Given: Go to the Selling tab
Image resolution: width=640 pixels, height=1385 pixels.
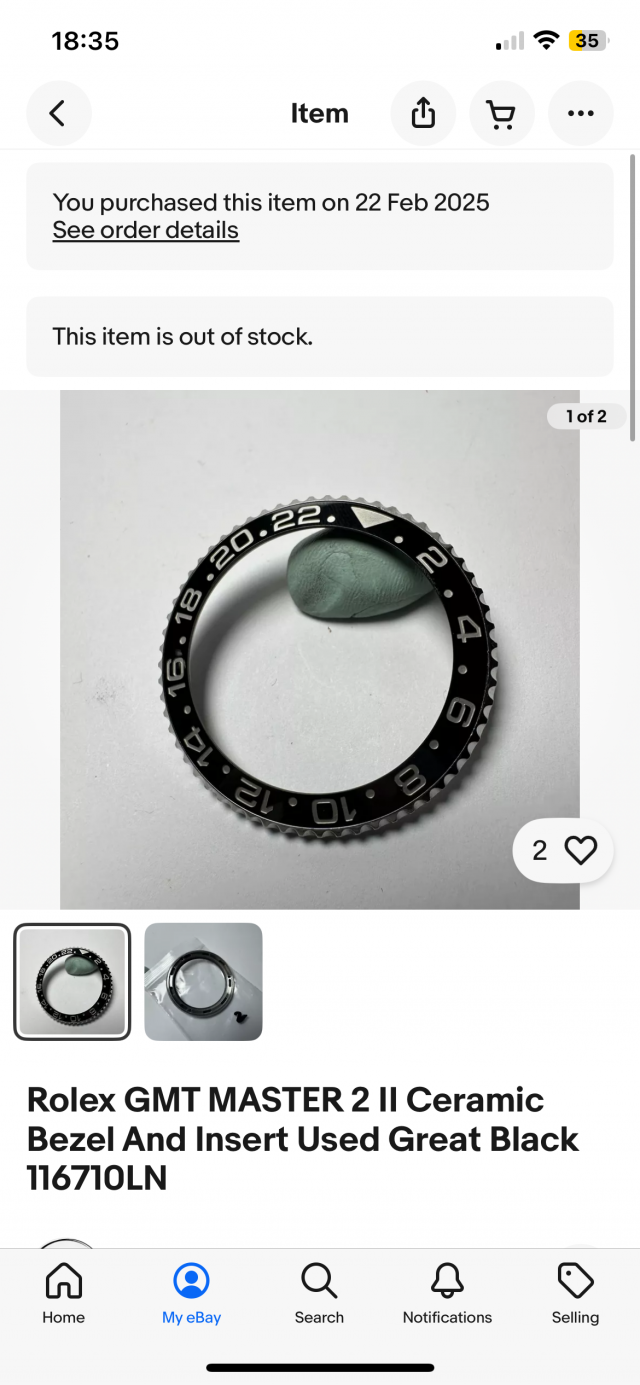Looking at the screenshot, I should [575, 1293].
